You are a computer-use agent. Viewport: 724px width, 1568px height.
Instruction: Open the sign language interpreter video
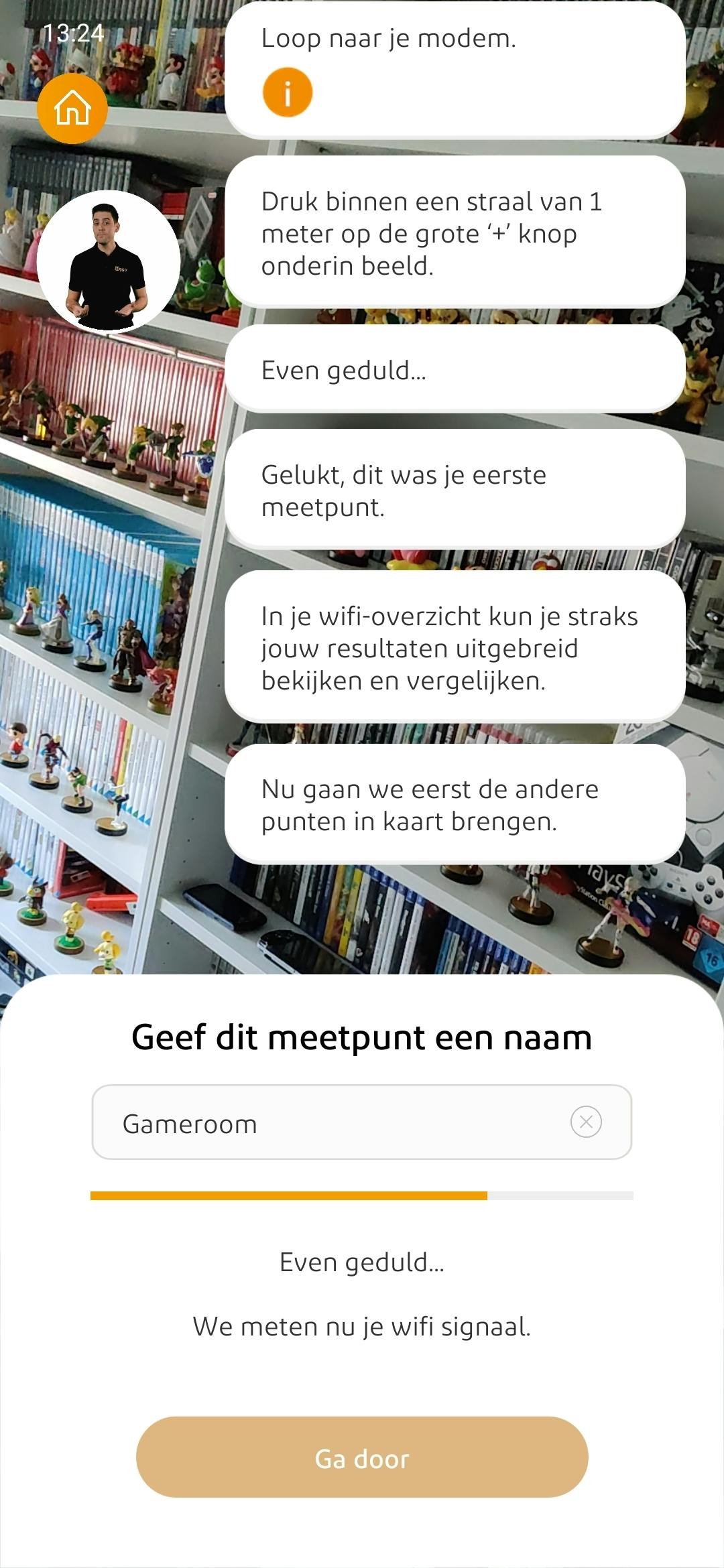pos(109,262)
